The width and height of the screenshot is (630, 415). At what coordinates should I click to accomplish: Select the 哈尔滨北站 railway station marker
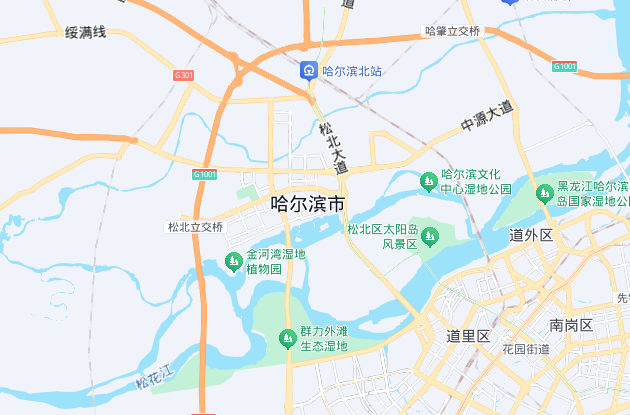tap(310, 71)
